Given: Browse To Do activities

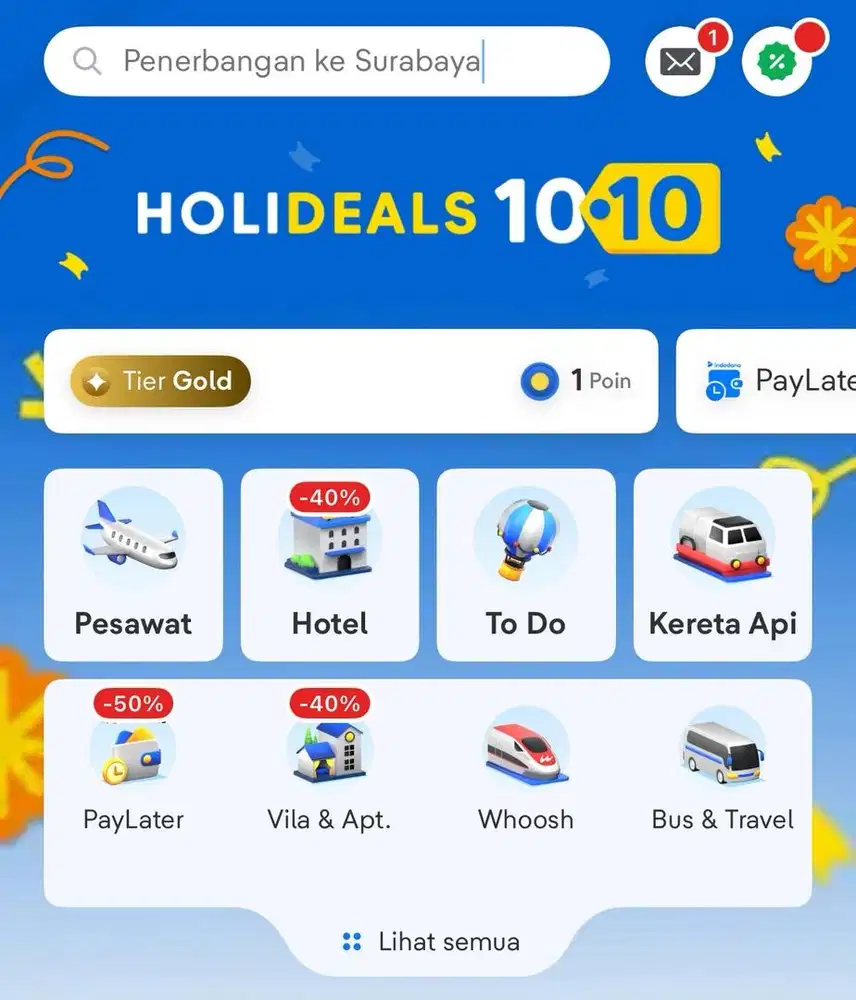Looking at the screenshot, I should (x=526, y=564).
